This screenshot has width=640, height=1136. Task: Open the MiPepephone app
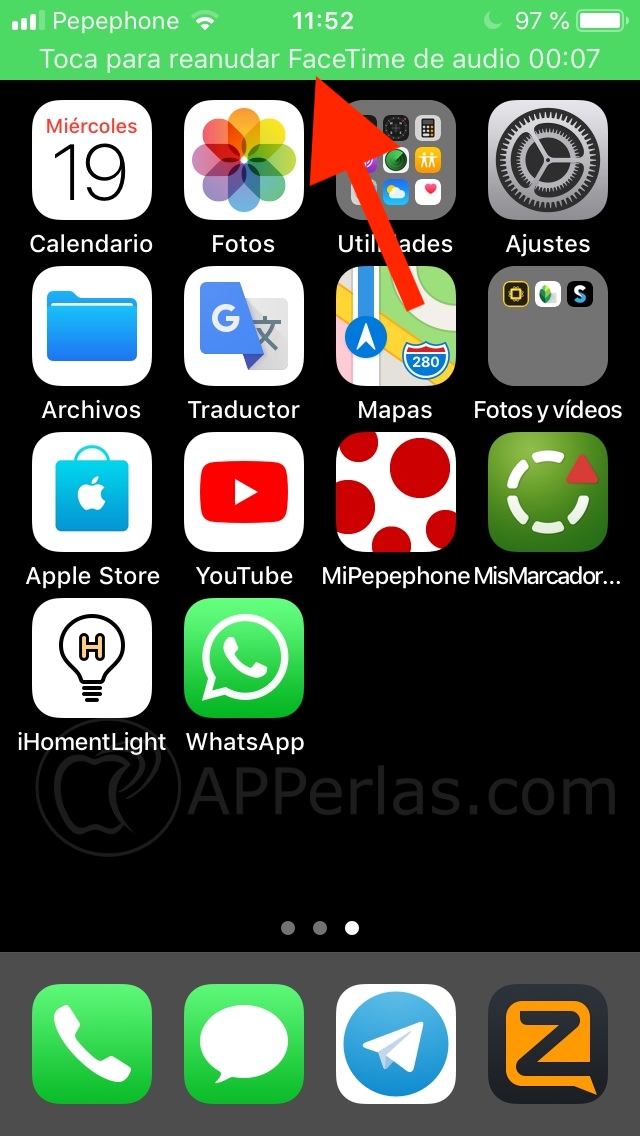(x=396, y=492)
